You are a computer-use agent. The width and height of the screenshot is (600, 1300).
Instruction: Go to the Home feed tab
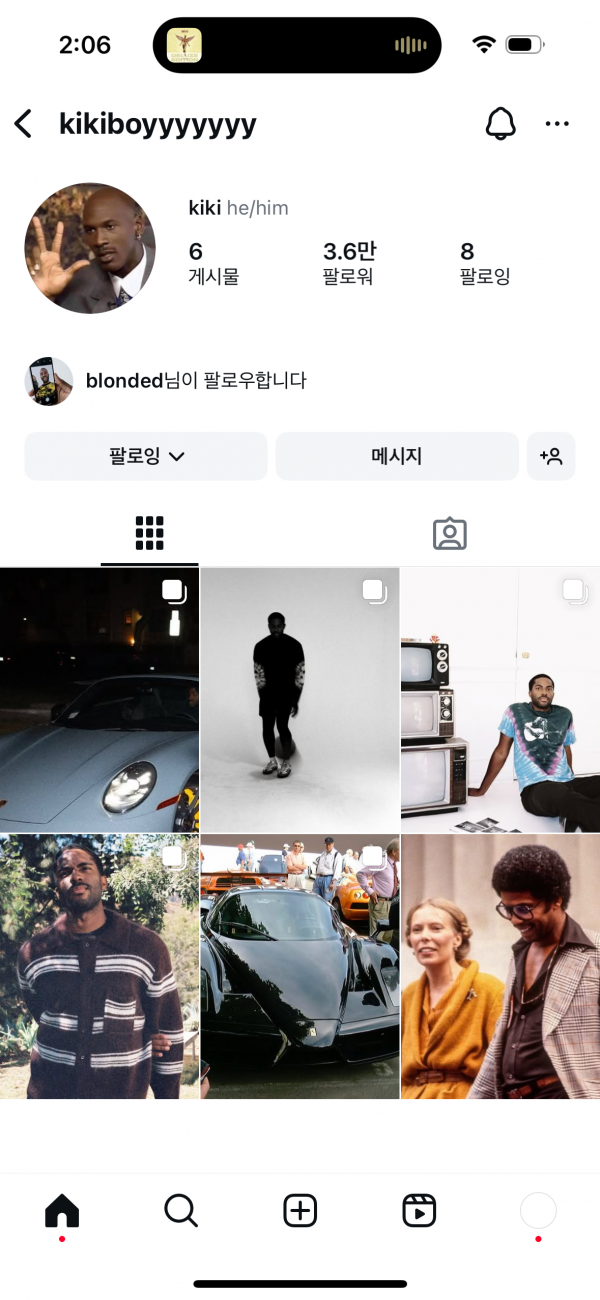point(62,1211)
